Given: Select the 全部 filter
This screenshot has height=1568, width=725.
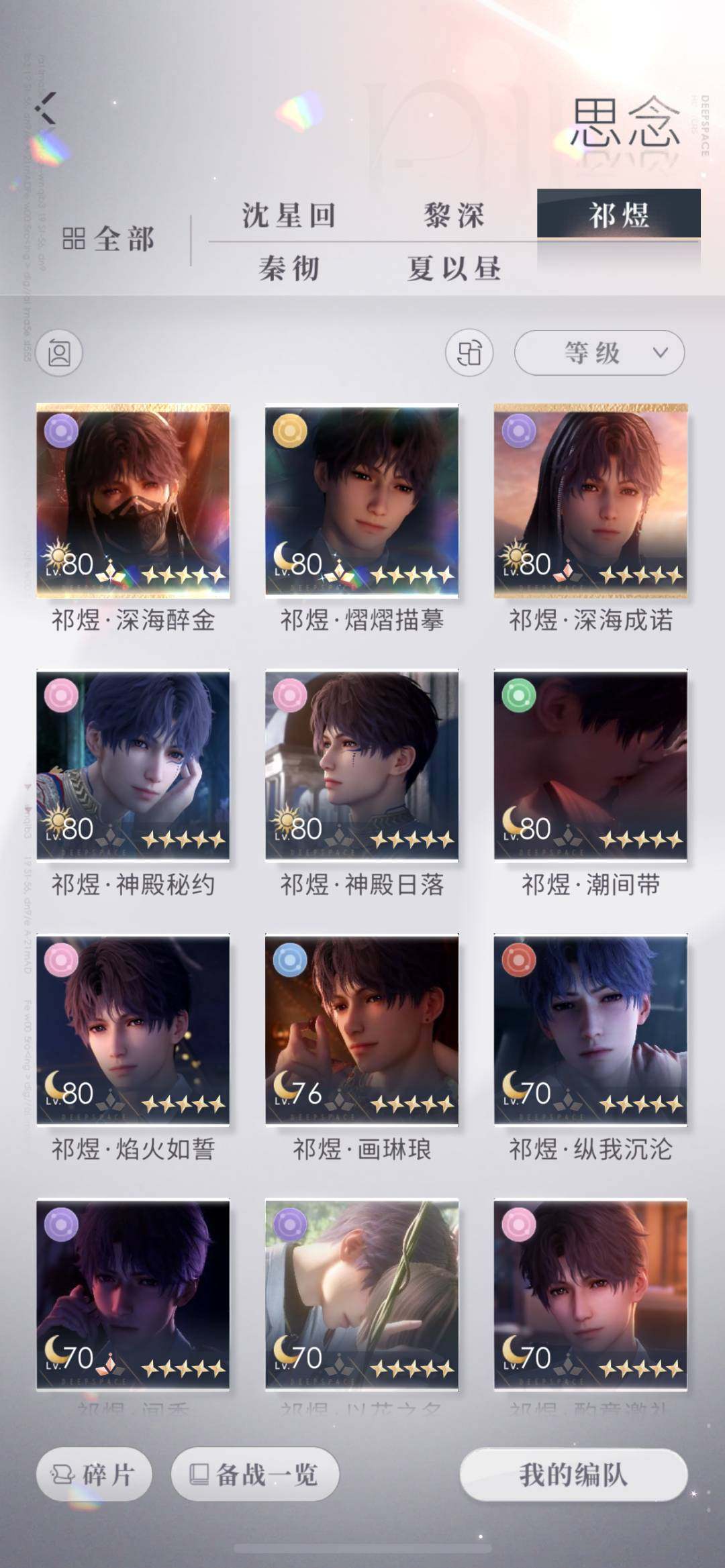Looking at the screenshot, I should tap(109, 240).
